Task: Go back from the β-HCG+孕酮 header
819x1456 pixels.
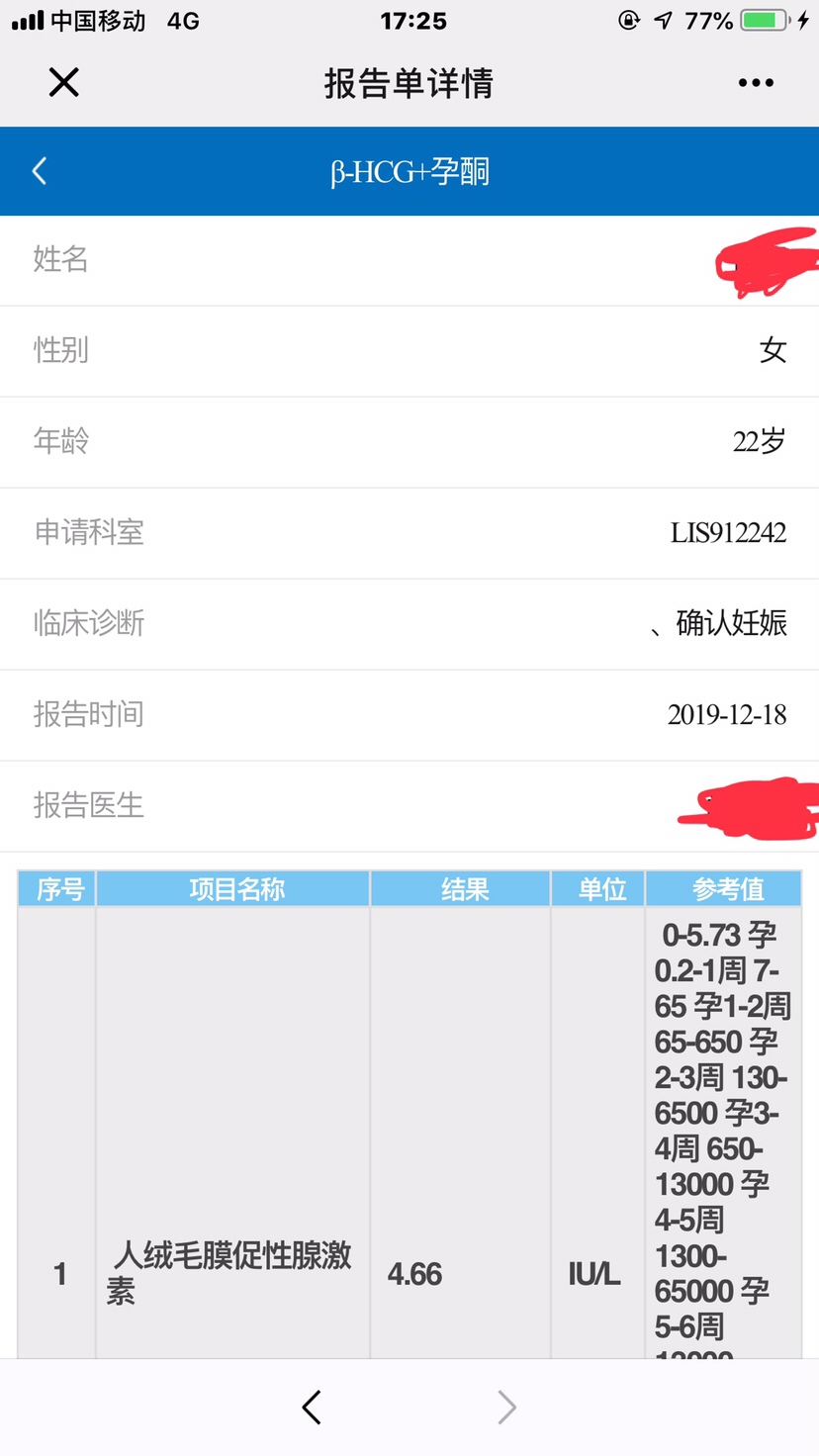Action: pos(40,171)
